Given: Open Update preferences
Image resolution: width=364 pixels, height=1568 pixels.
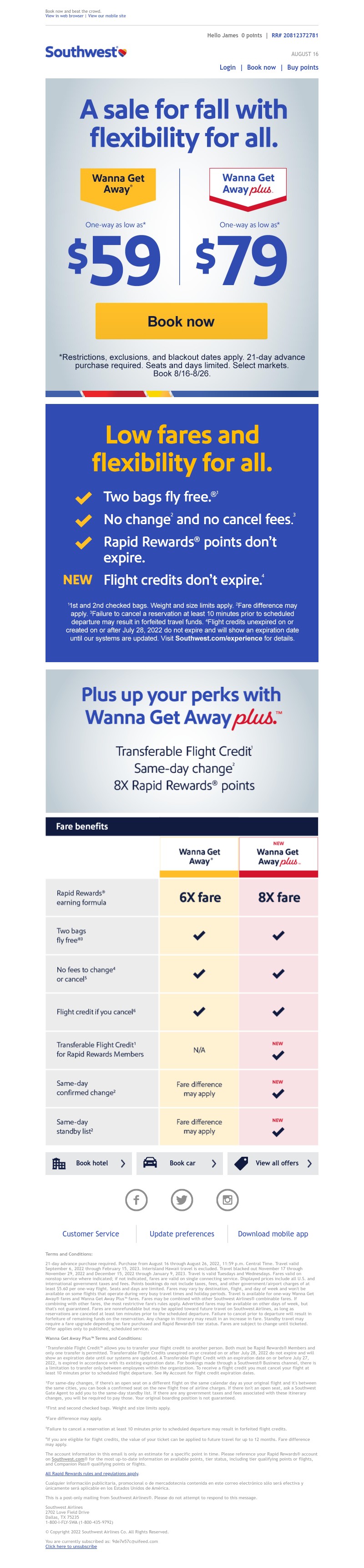Looking at the screenshot, I should [x=182, y=1234].
